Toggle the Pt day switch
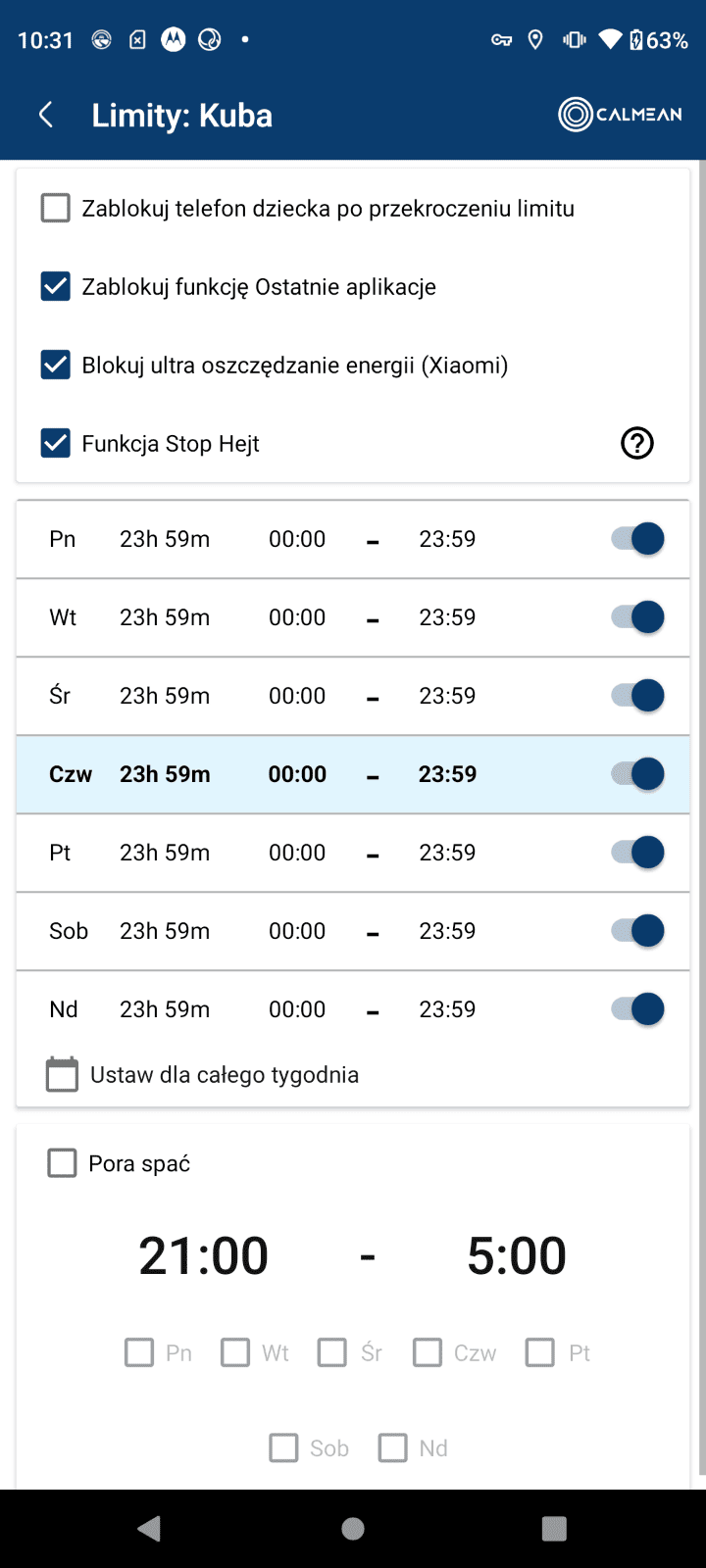Viewport: 706px width, 1568px height. pos(637,853)
